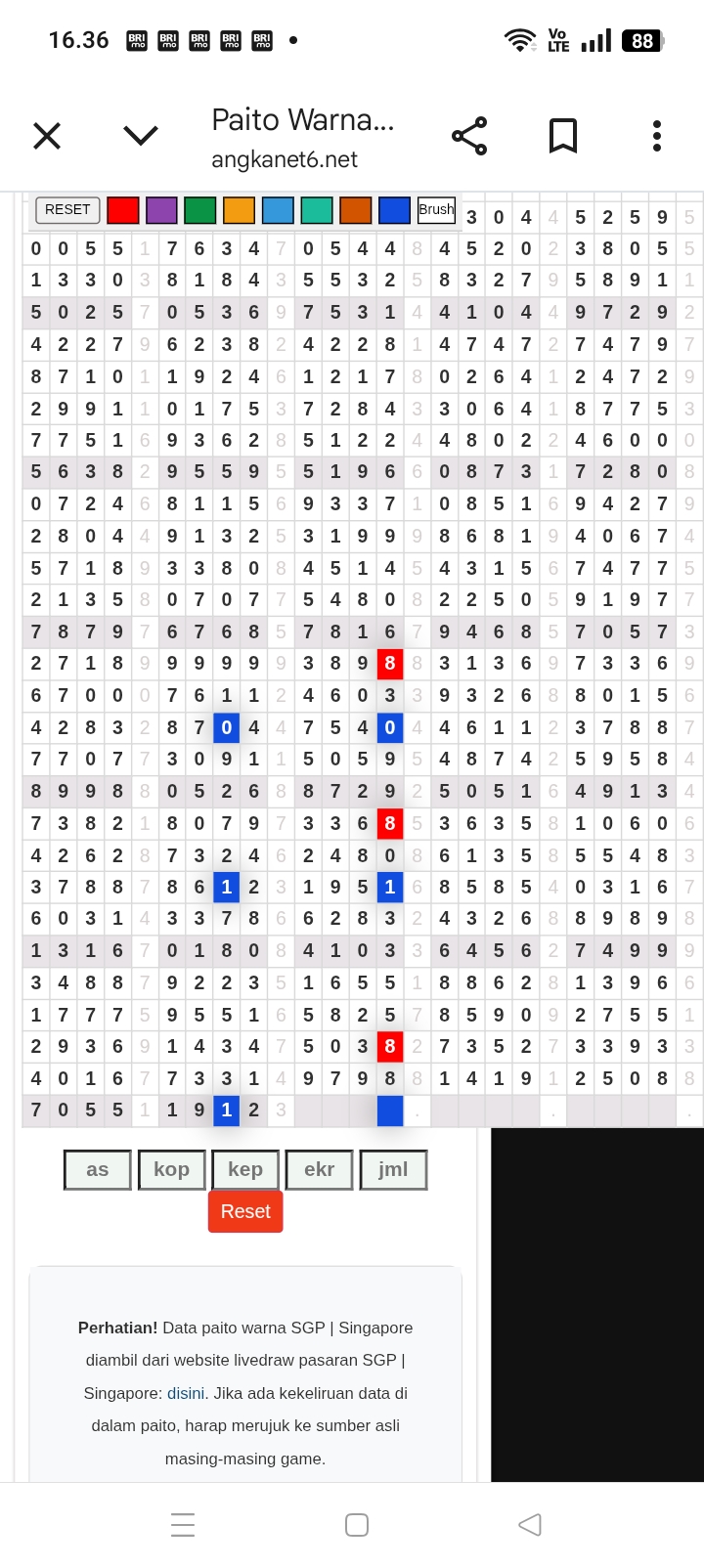
Task: Pick the dark orange color swatch
Action: (x=356, y=210)
